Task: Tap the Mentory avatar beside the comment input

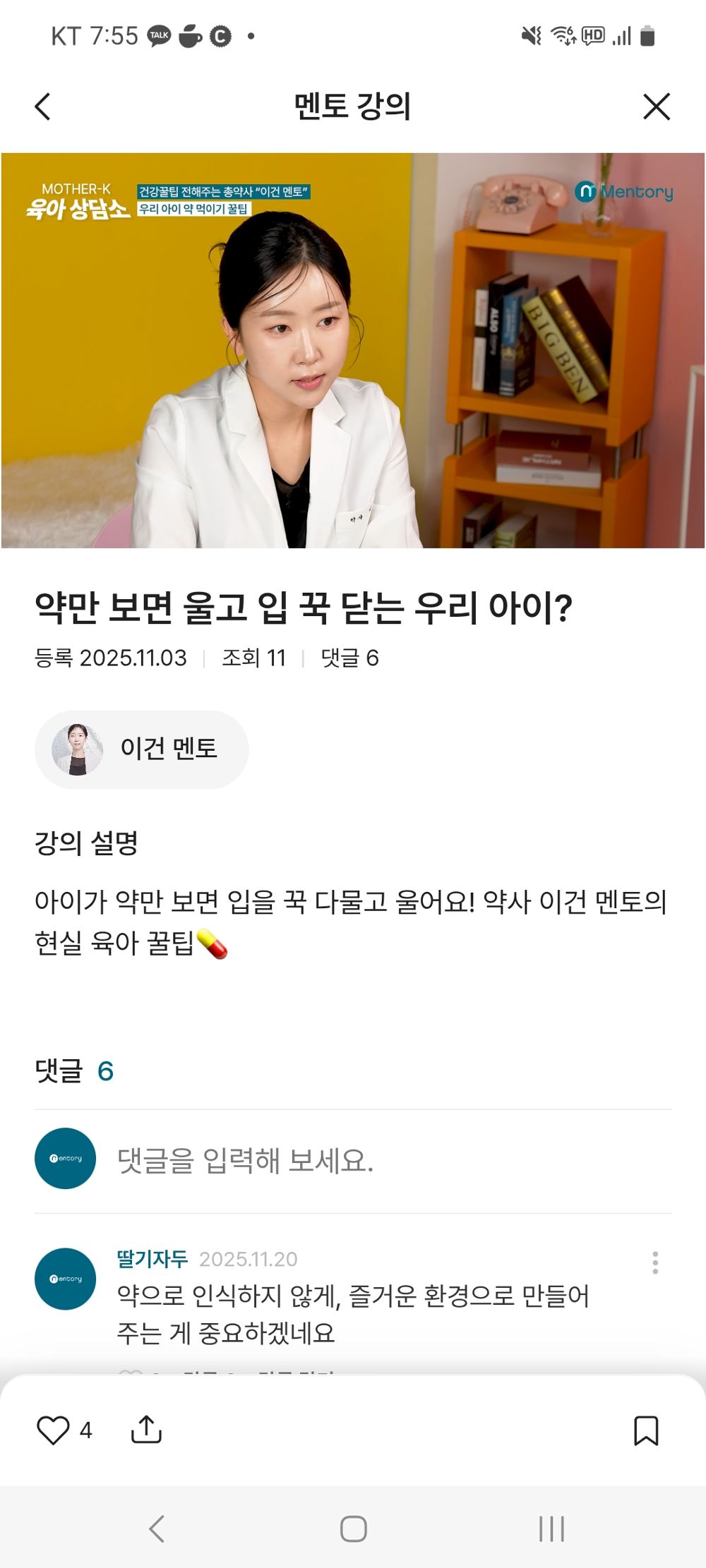Action: [x=64, y=1158]
